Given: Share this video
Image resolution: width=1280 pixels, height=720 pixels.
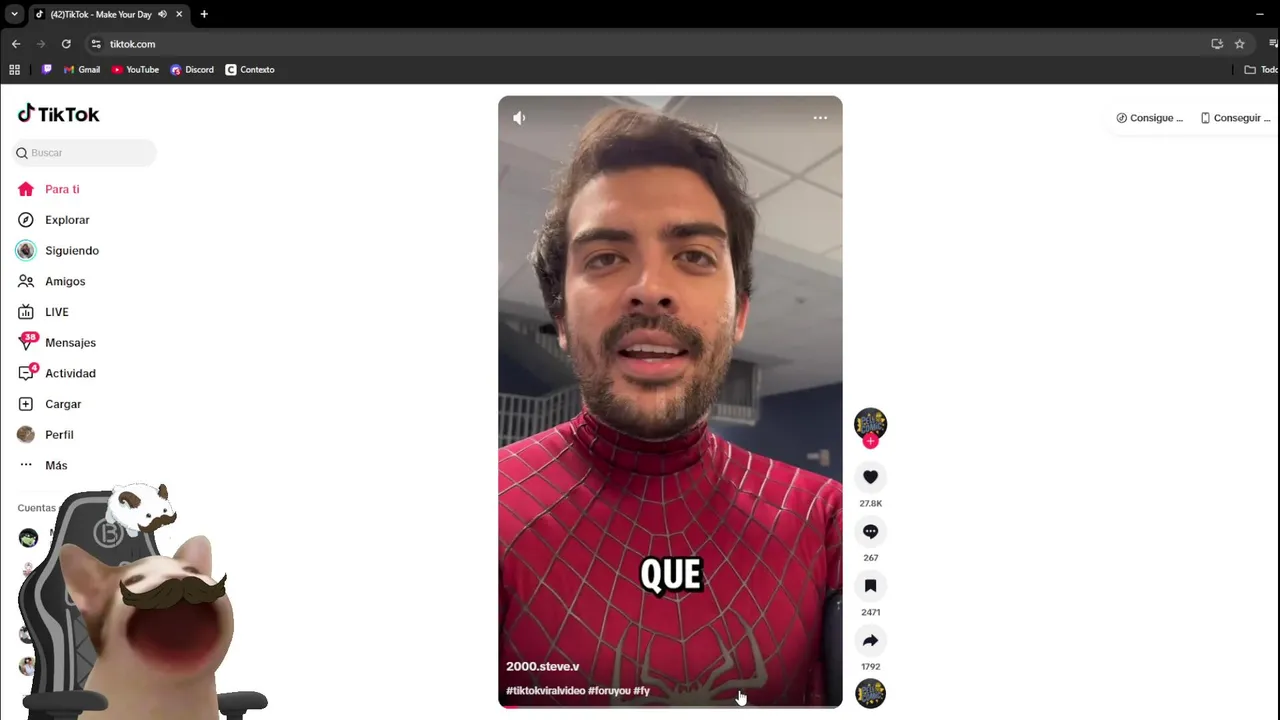Looking at the screenshot, I should point(870,641).
